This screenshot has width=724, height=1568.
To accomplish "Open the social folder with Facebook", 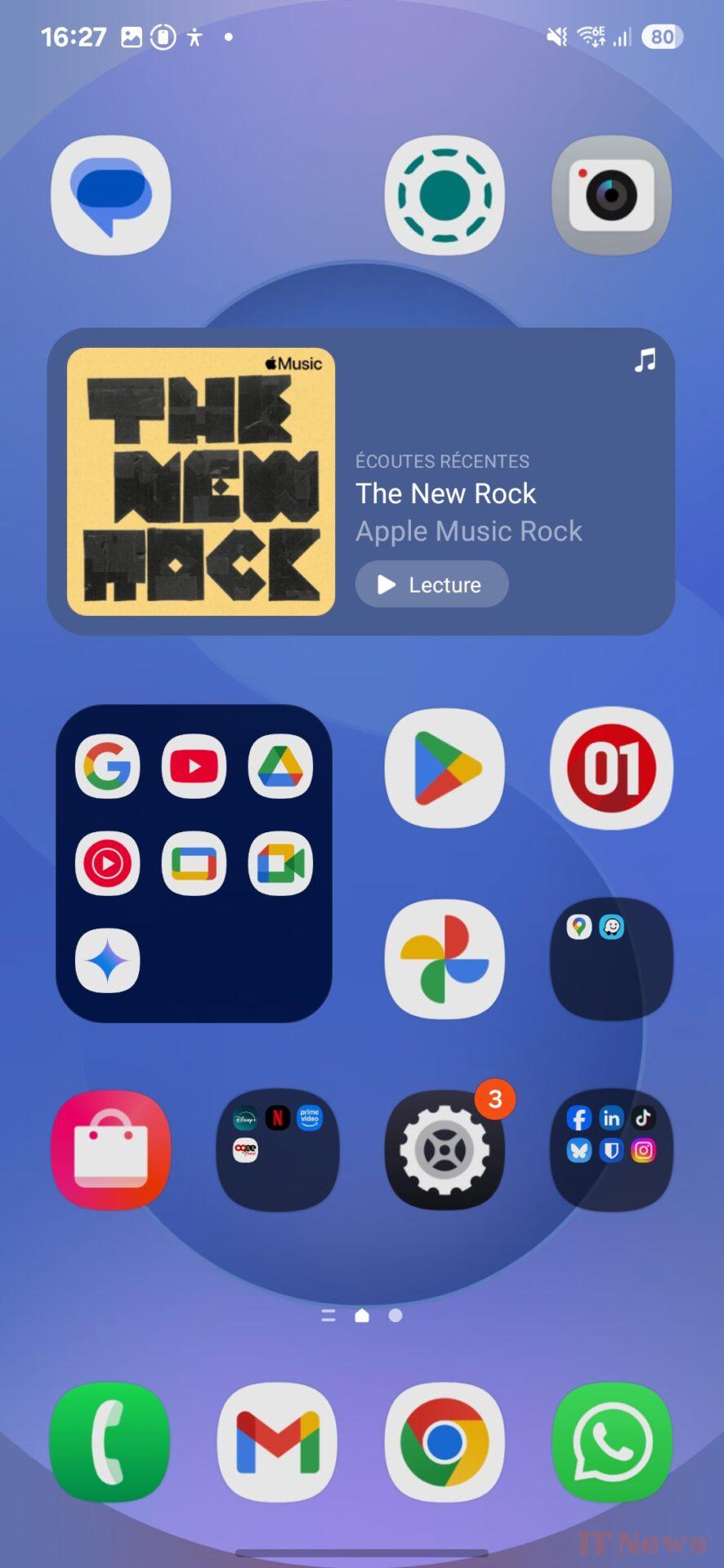I will click(611, 1150).
